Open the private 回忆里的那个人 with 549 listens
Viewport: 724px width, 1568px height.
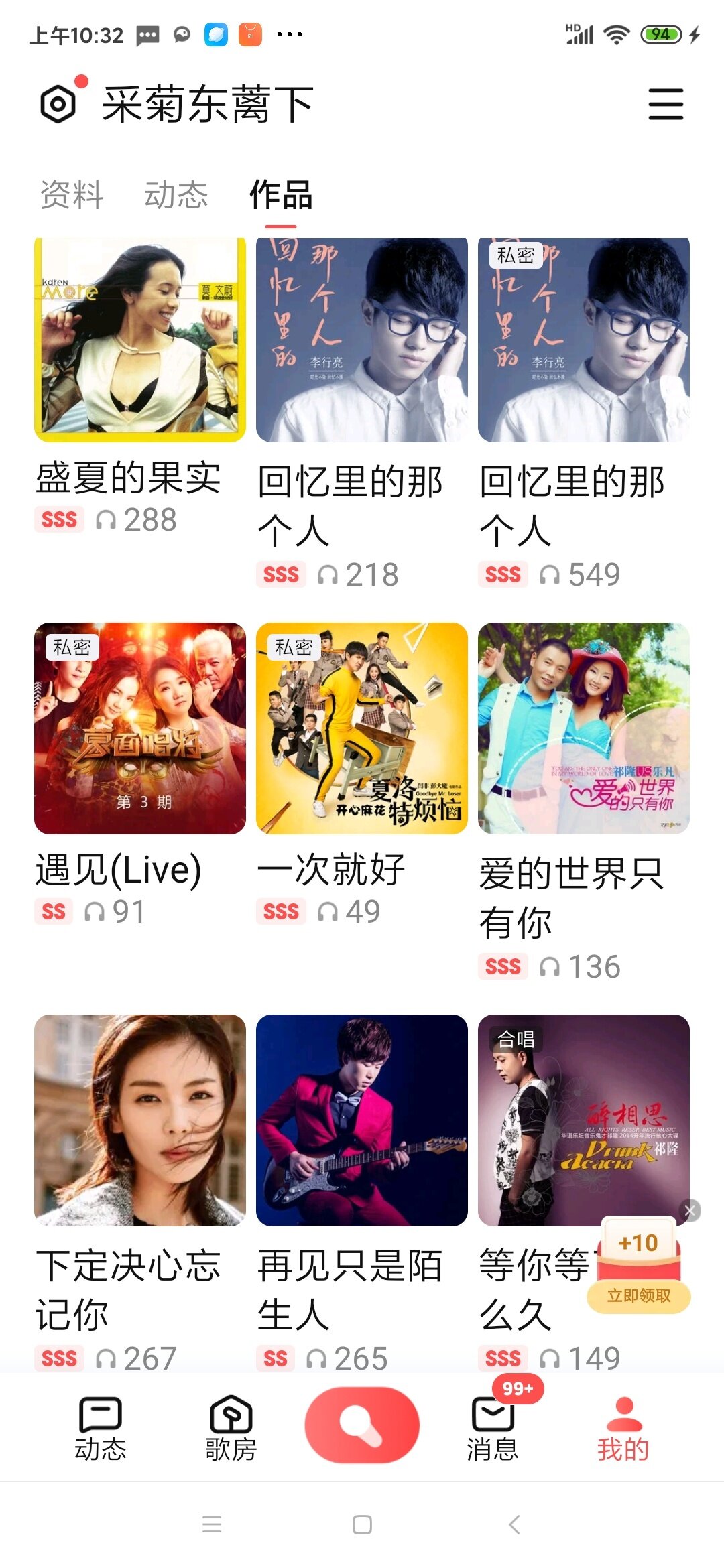click(583, 340)
